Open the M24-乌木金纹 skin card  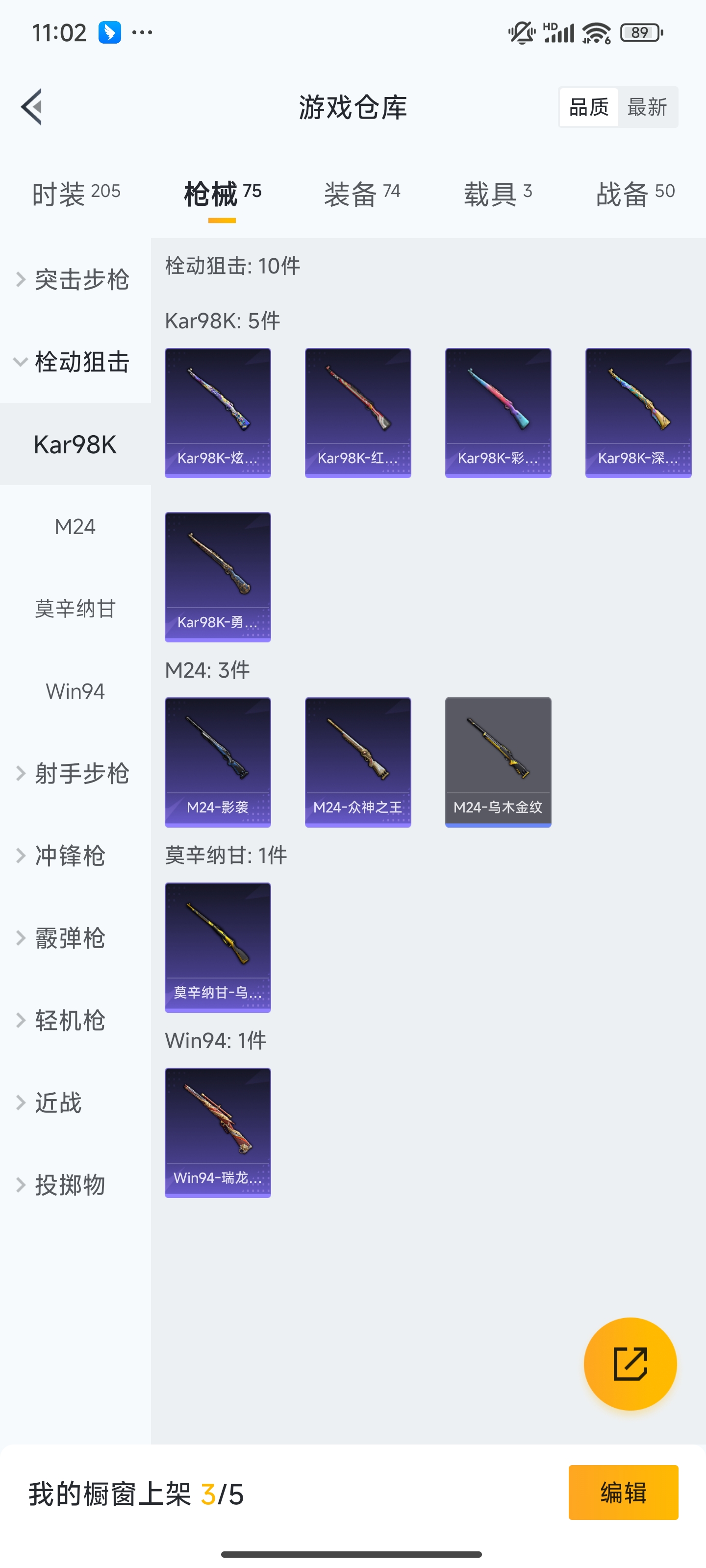click(x=498, y=761)
